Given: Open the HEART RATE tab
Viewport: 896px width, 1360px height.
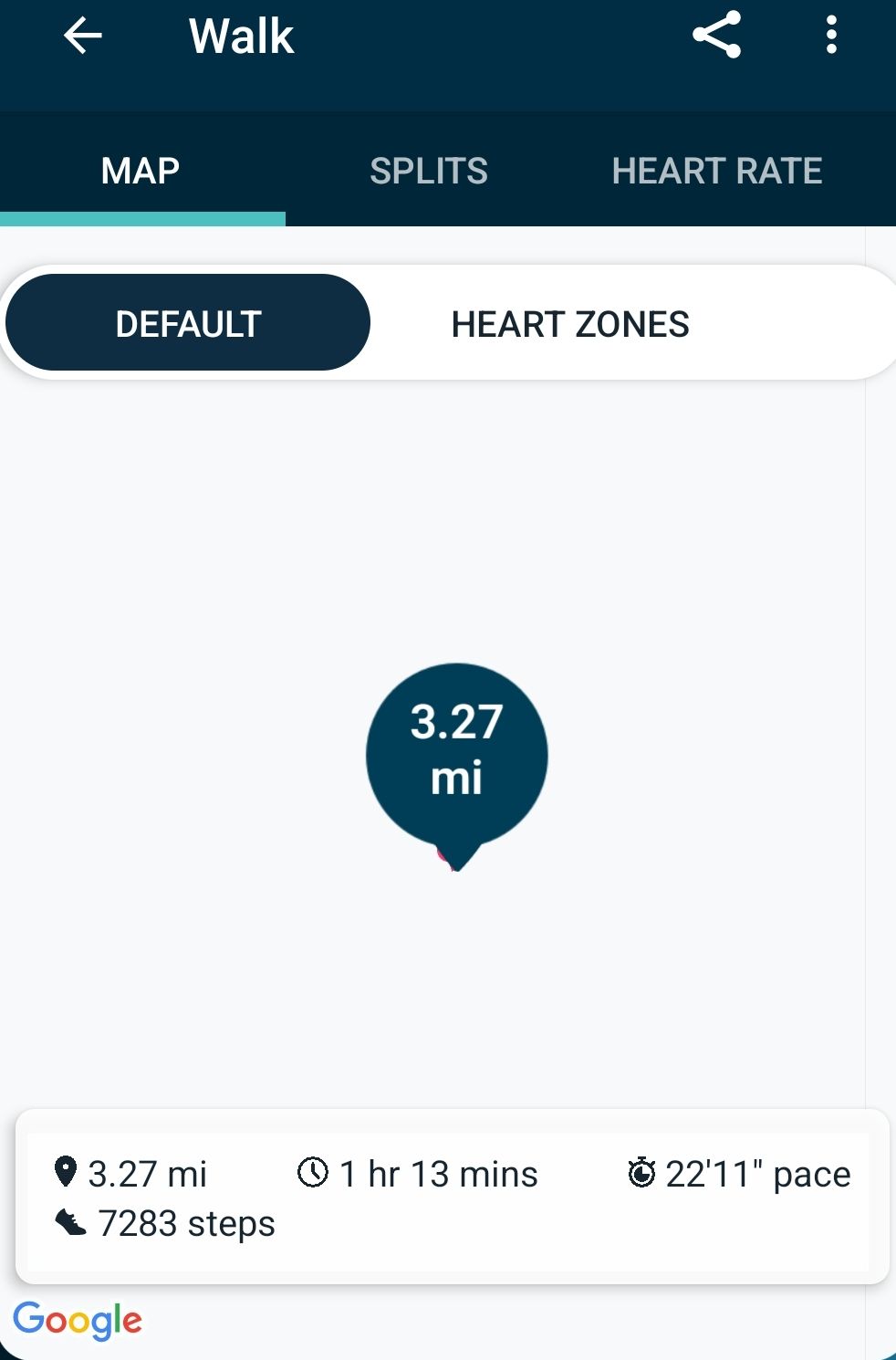Looking at the screenshot, I should point(717,170).
